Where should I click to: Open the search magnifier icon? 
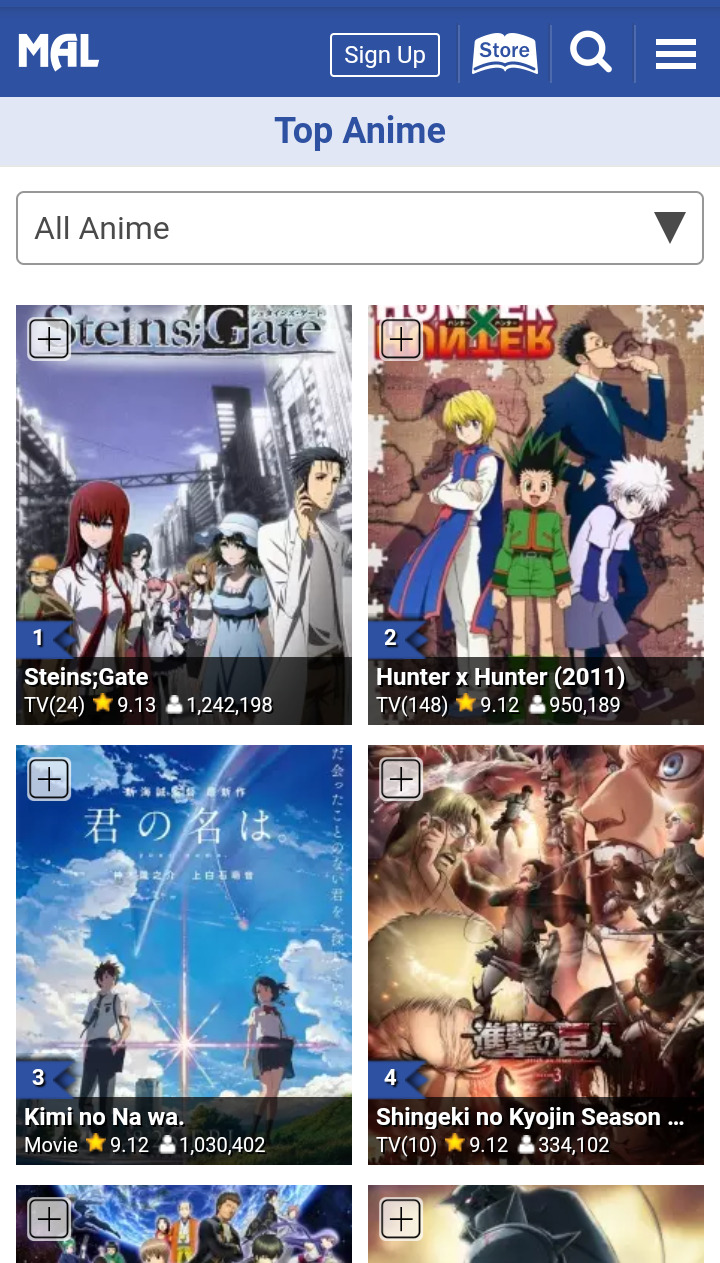[590, 52]
